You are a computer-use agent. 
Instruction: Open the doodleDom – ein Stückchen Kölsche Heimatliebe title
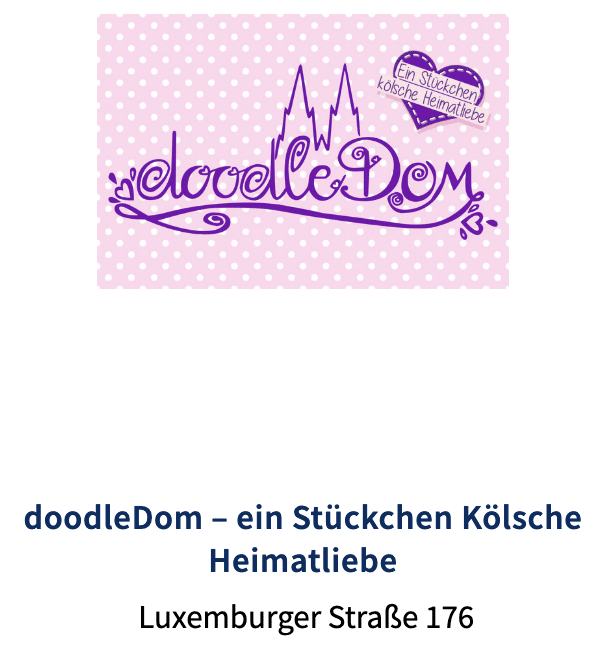point(302,539)
